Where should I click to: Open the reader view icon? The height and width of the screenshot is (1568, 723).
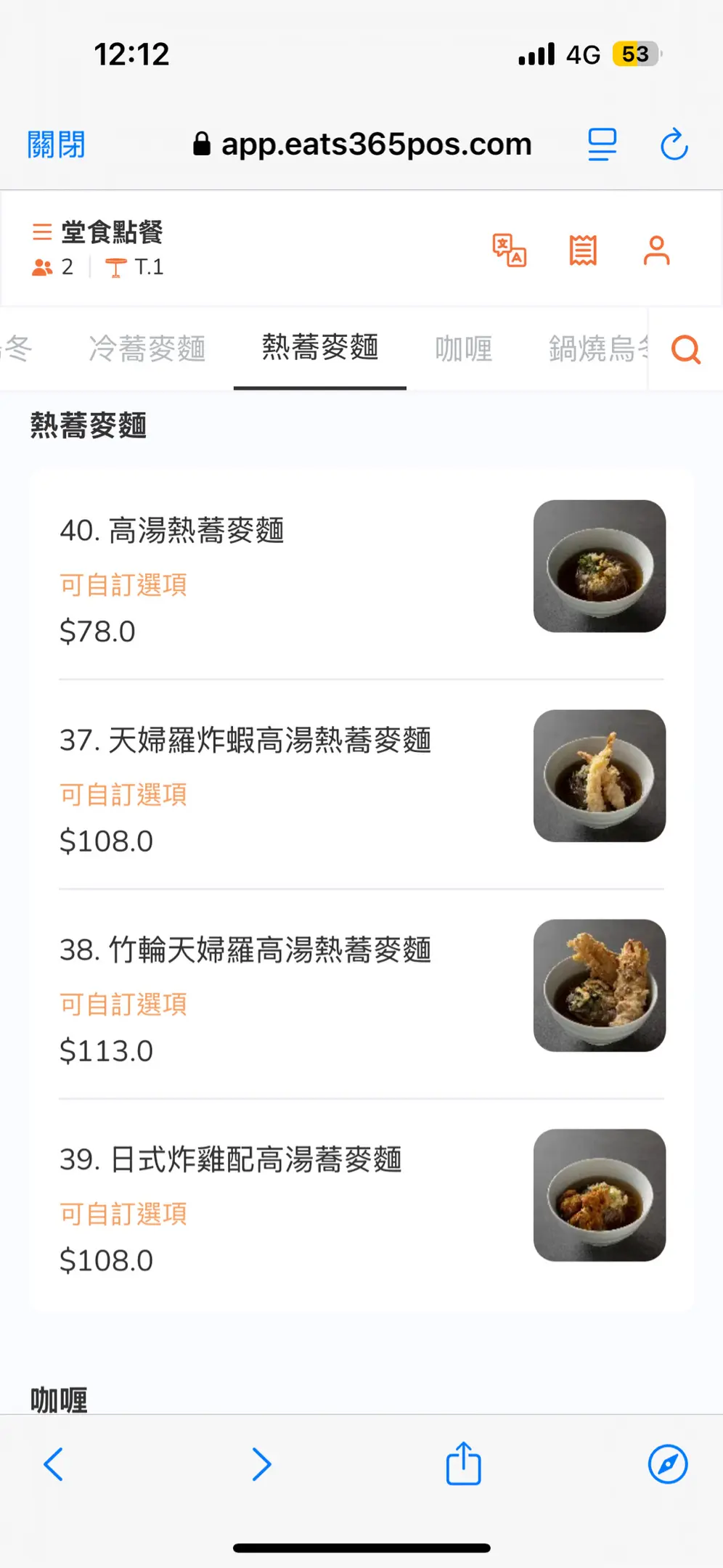click(602, 144)
